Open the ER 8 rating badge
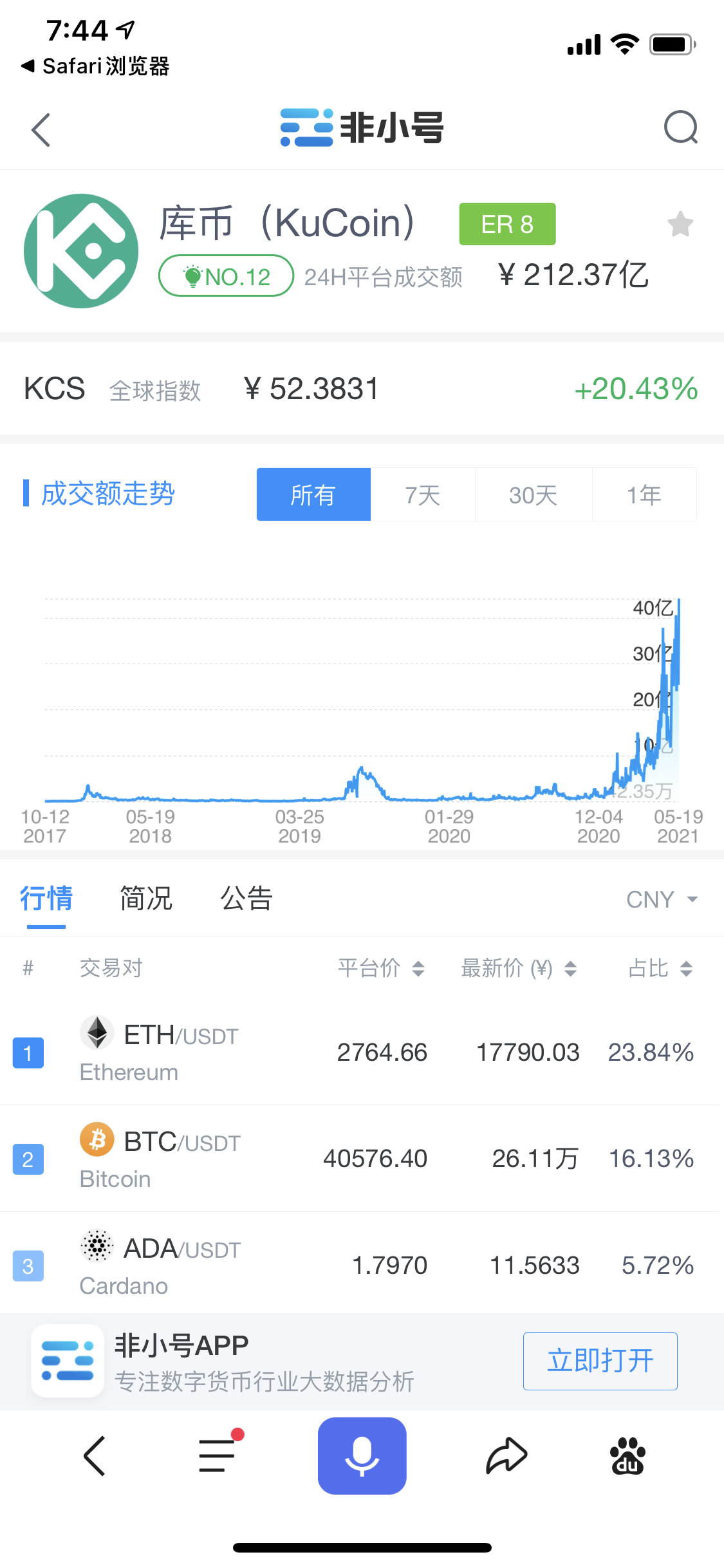 pyautogui.click(x=506, y=223)
